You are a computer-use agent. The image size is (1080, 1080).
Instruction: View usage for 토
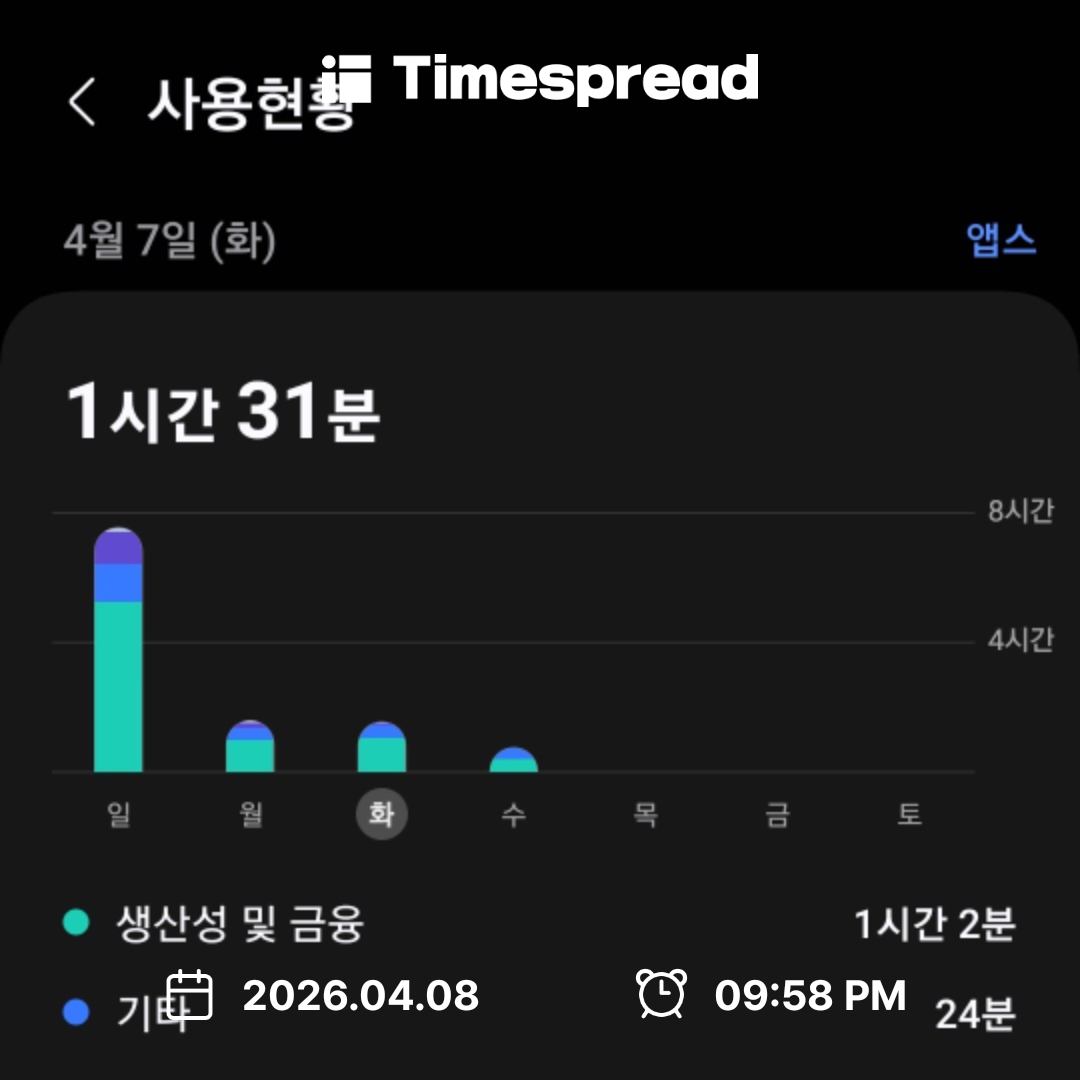908,815
